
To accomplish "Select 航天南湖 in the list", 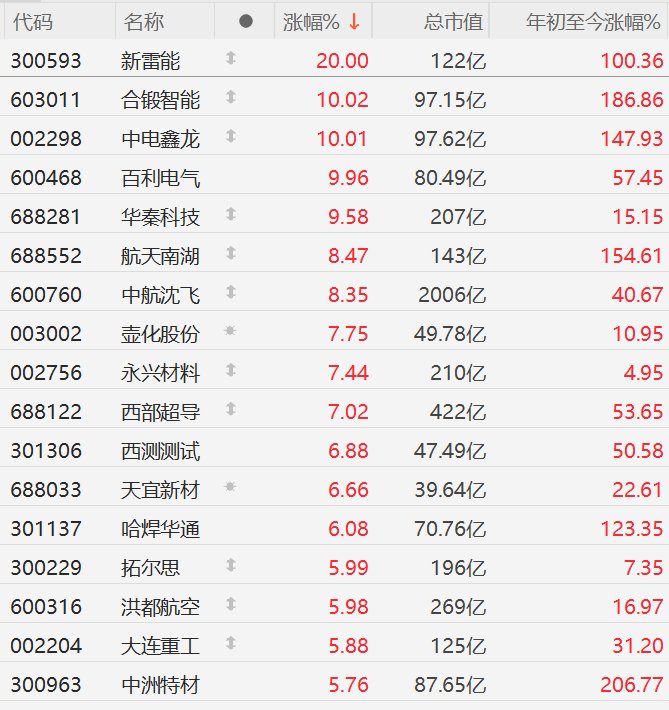I will pos(160,256).
